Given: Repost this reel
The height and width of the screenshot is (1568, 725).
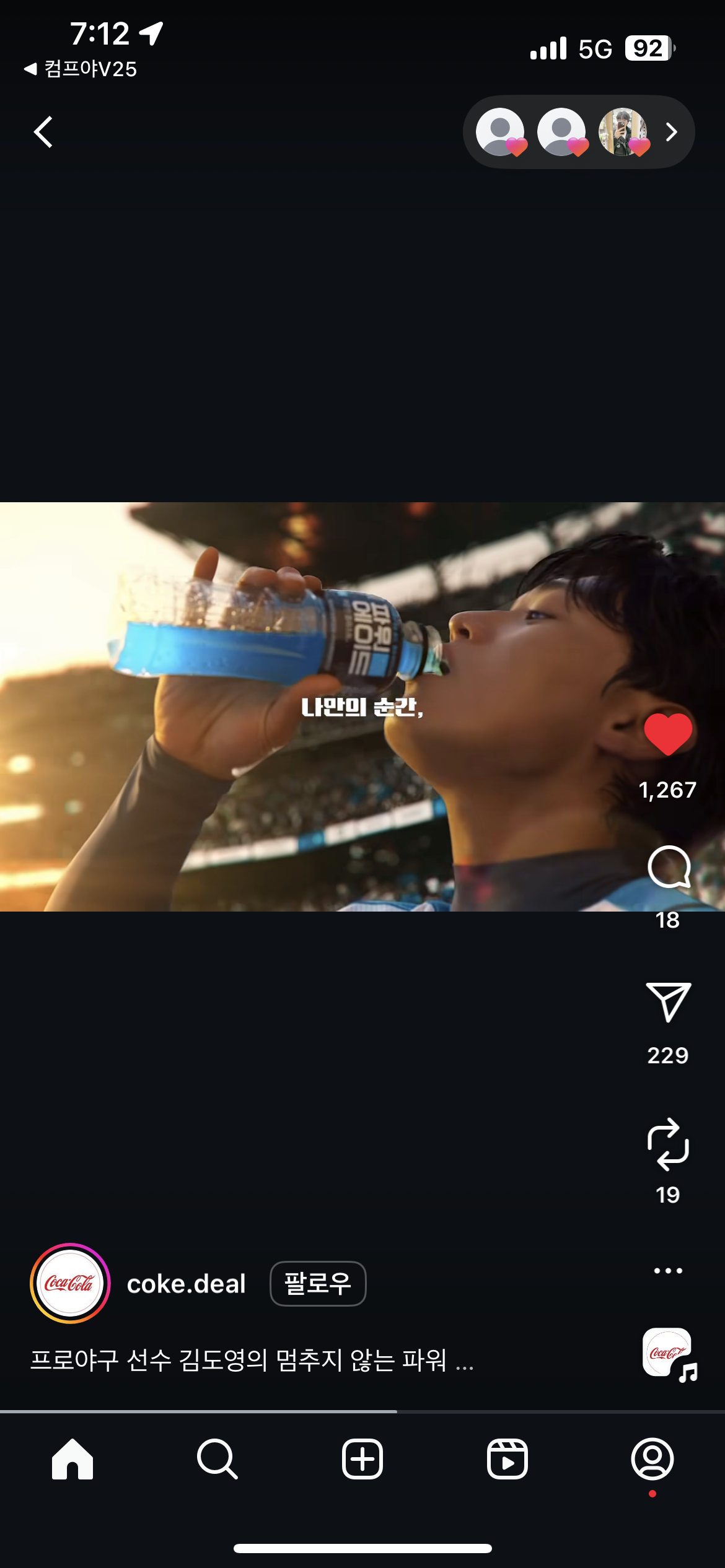Looking at the screenshot, I should [668, 1144].
